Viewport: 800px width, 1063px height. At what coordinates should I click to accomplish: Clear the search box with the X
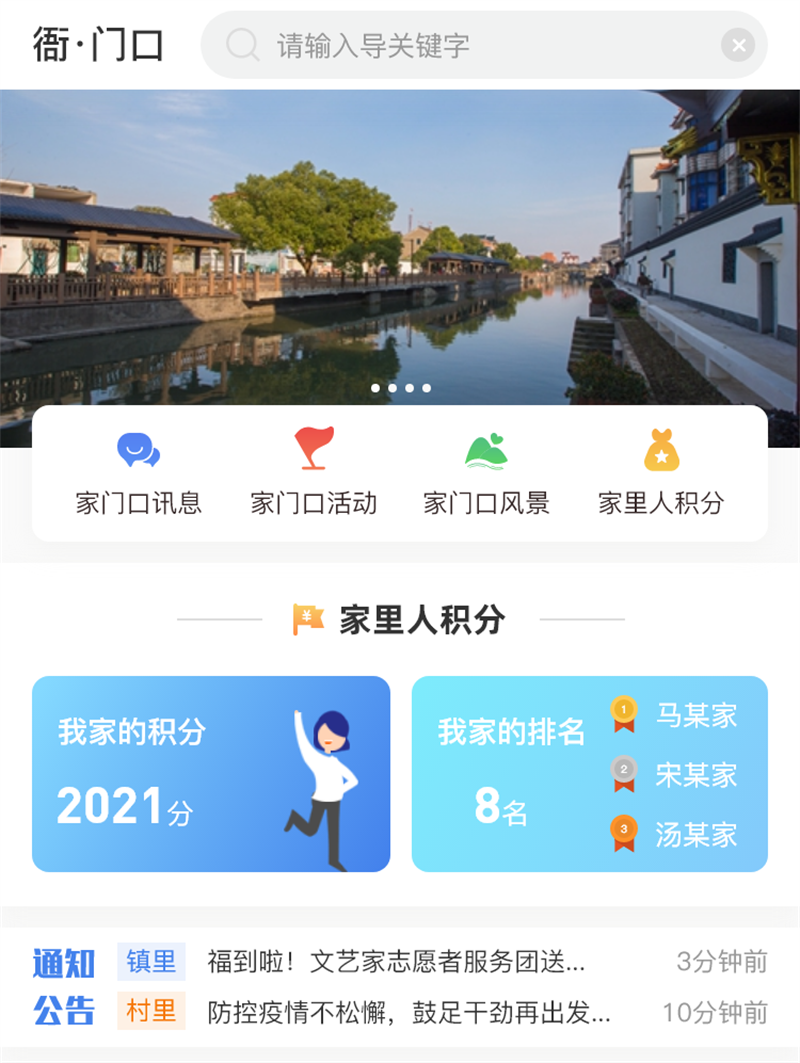[738, 45]
